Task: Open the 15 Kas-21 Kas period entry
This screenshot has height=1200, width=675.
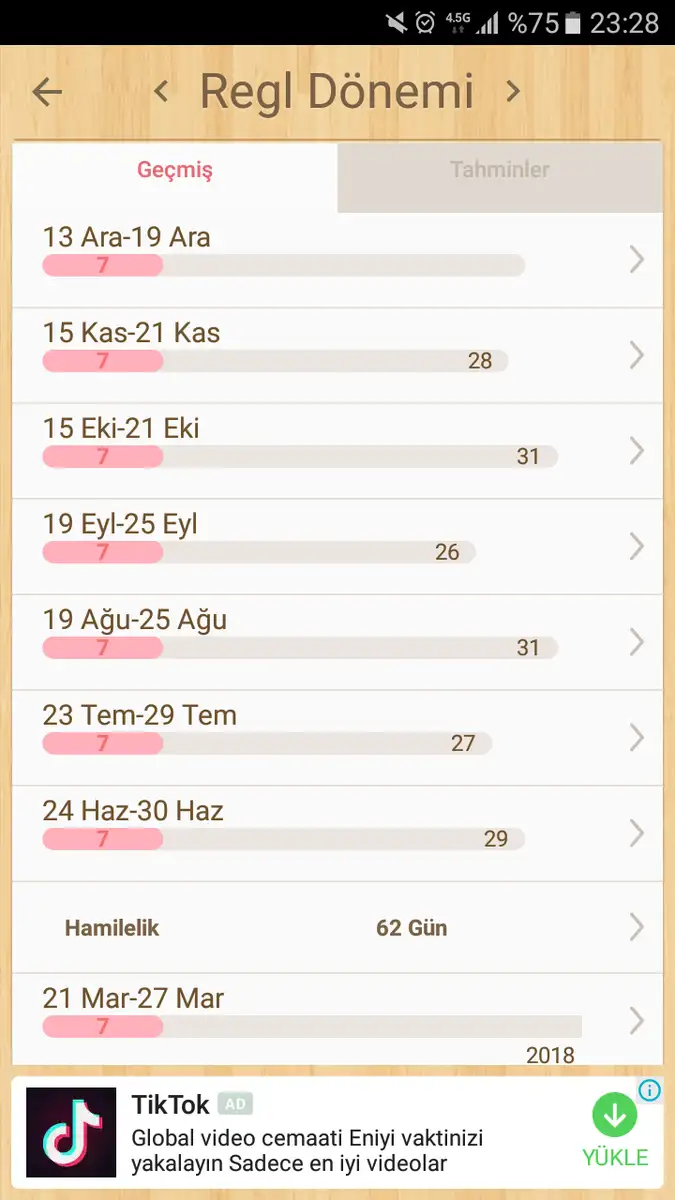Action: 337,355
